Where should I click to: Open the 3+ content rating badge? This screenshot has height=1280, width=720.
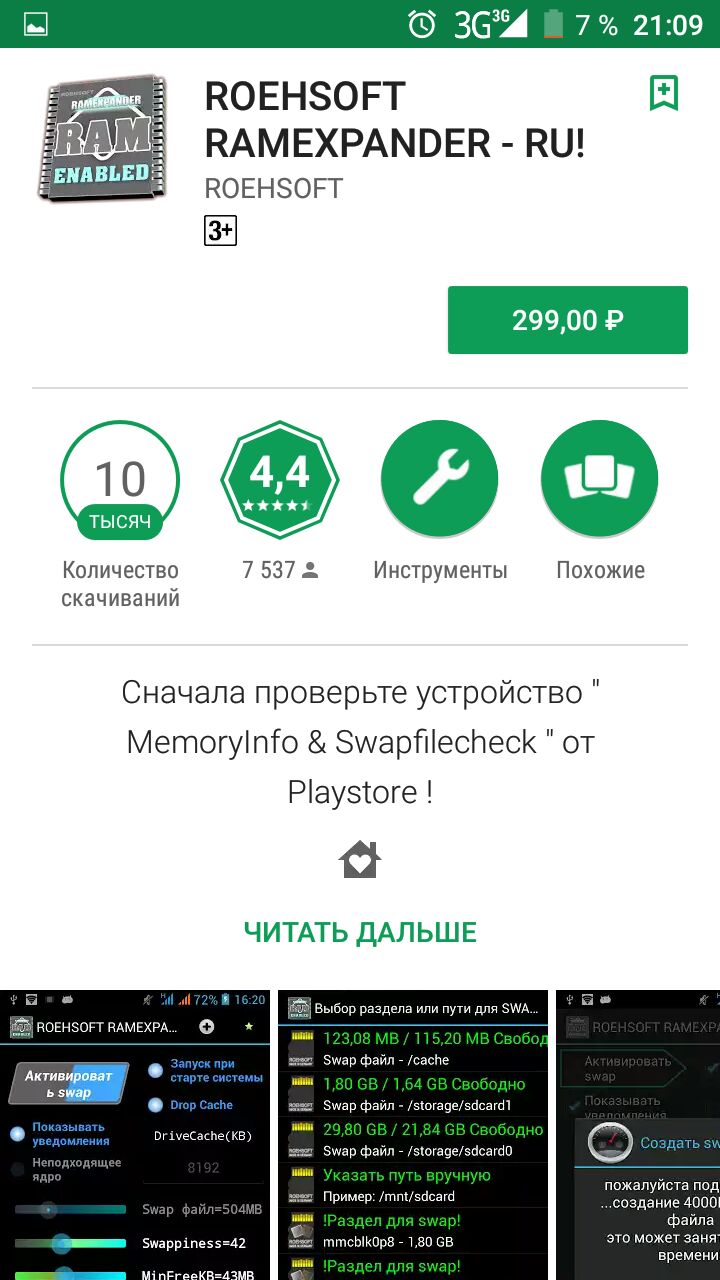220,231
